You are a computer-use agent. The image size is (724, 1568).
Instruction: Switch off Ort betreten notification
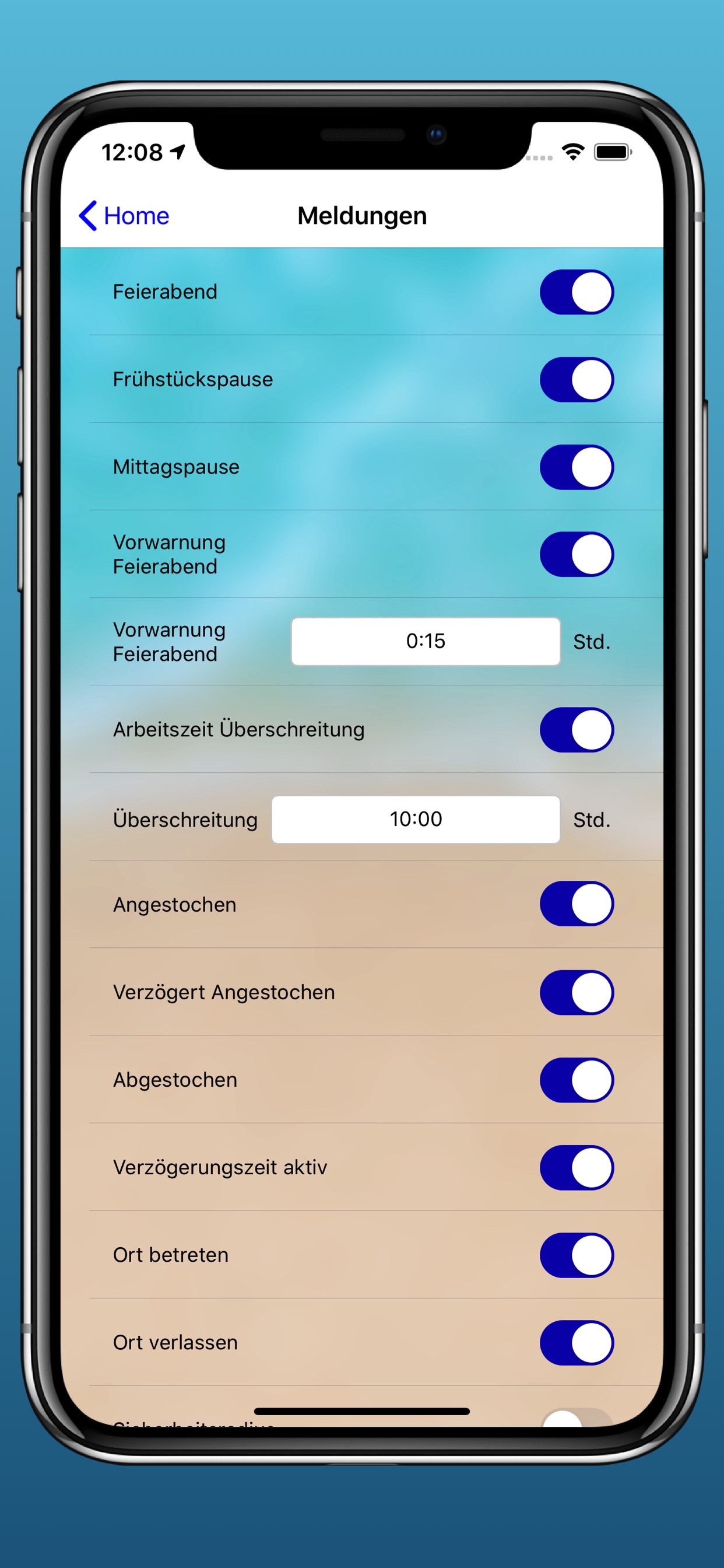tap(577, 1255)
